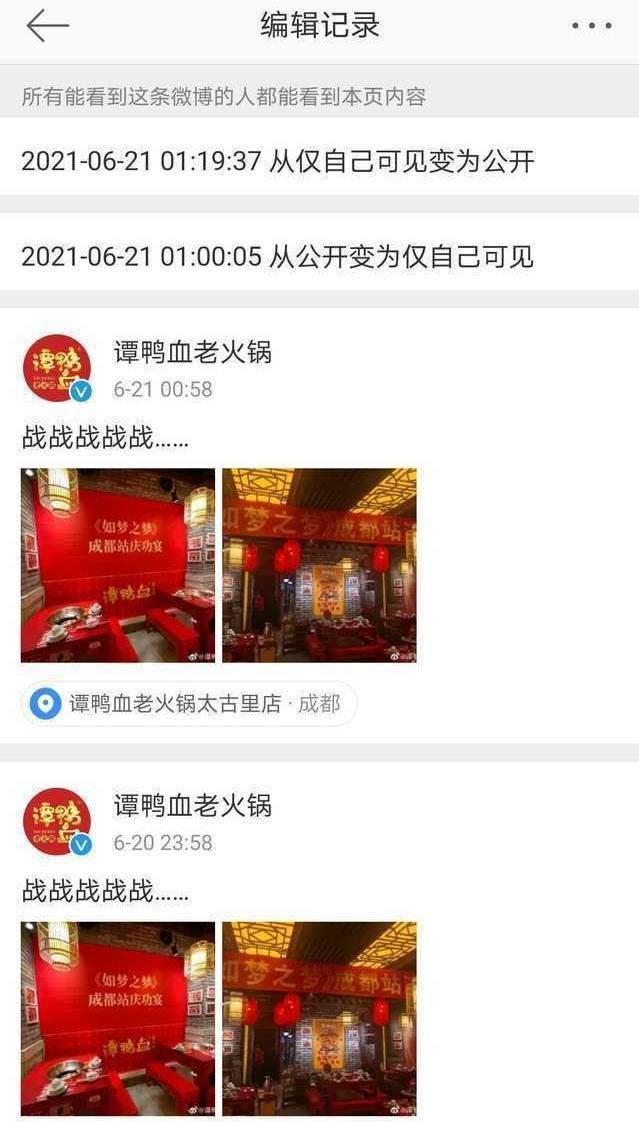The width and height of the screenshot is (639, 1122).
Task: Open 谭鸭血老火锅 avatar on the 6-20 23:58 post
Action: [x=57, y=821]
